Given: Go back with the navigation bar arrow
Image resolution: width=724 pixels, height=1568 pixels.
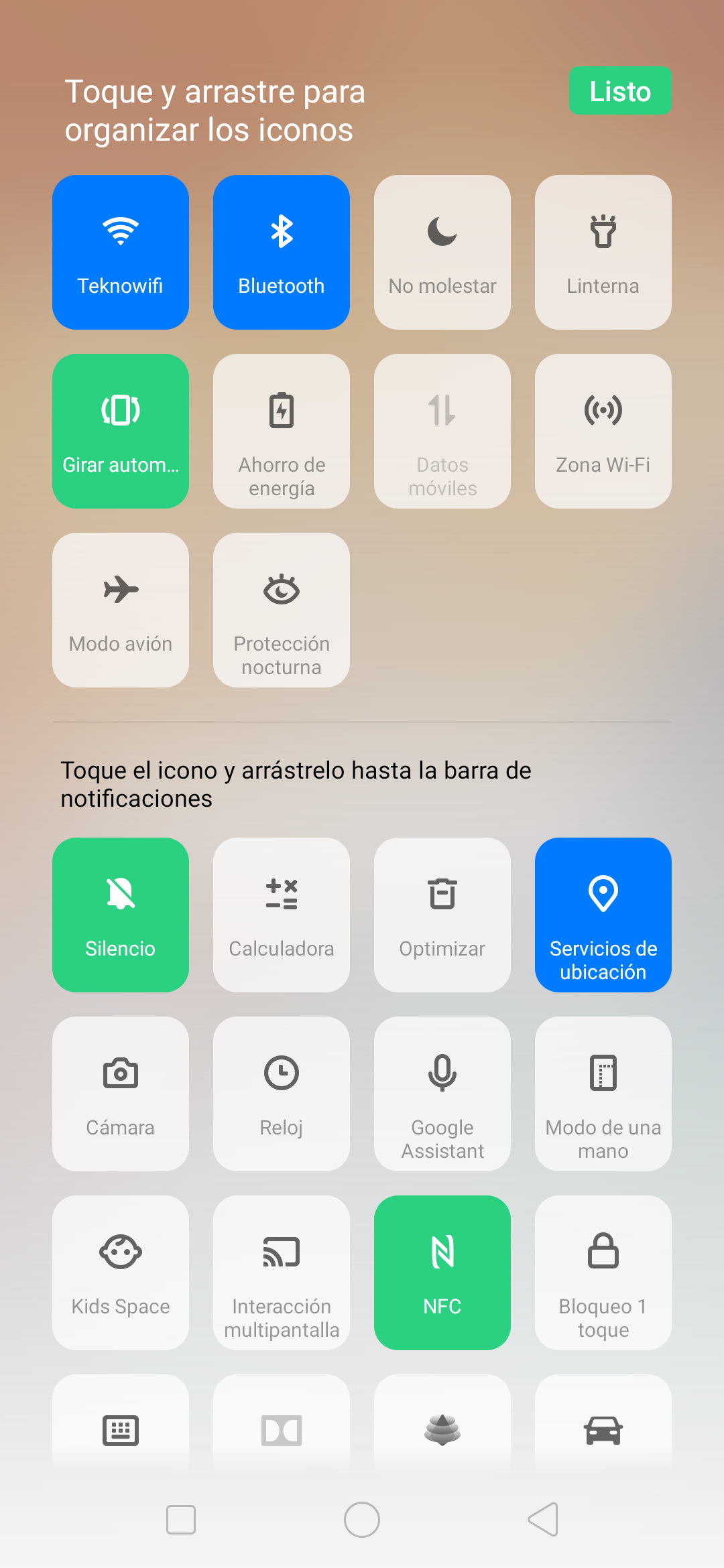Looking at the screenshot, I should tap(543, 1519).
